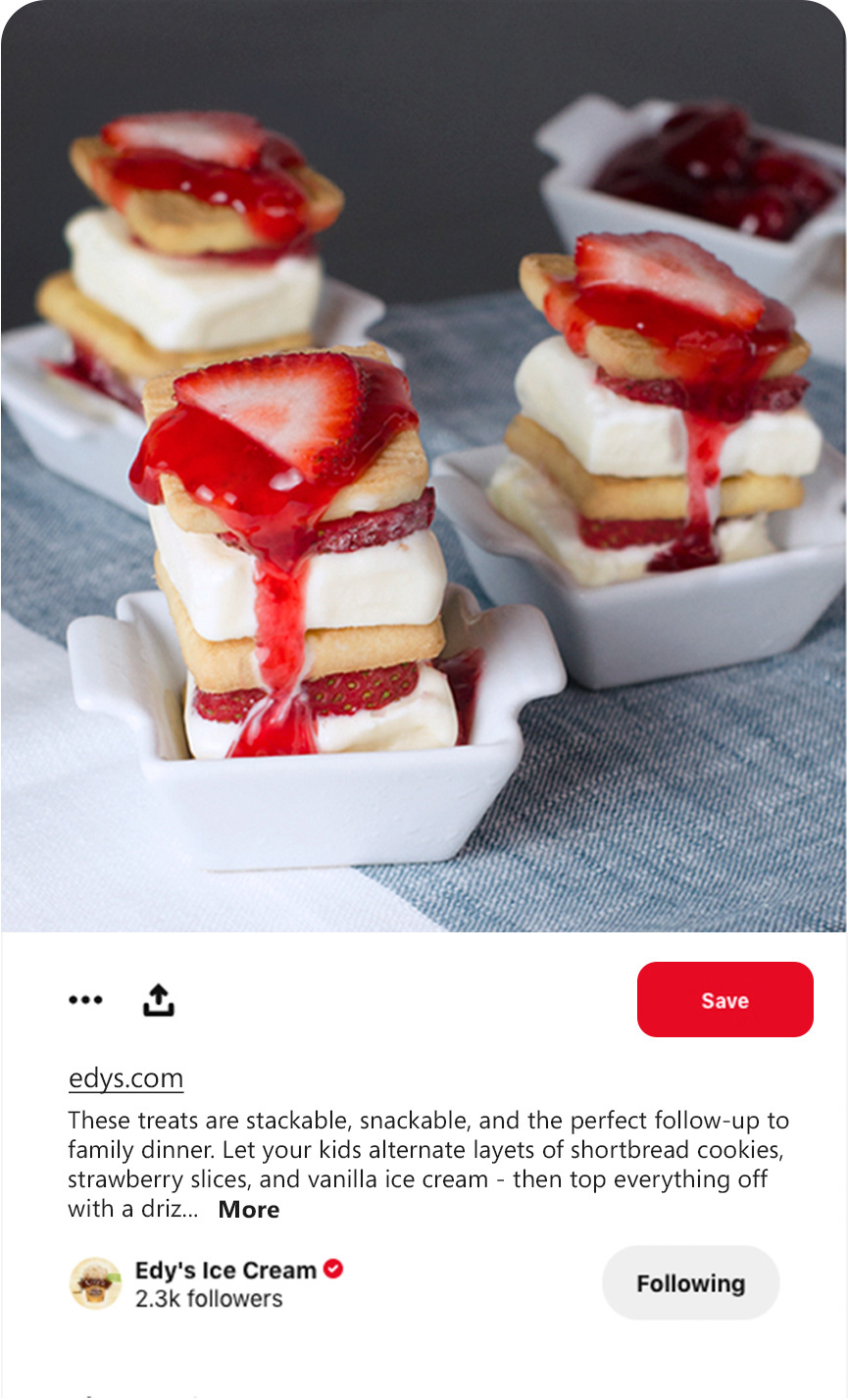Open the three-dot more options menu
Screen dimensions: 848x1400
tap(85, 1000)
